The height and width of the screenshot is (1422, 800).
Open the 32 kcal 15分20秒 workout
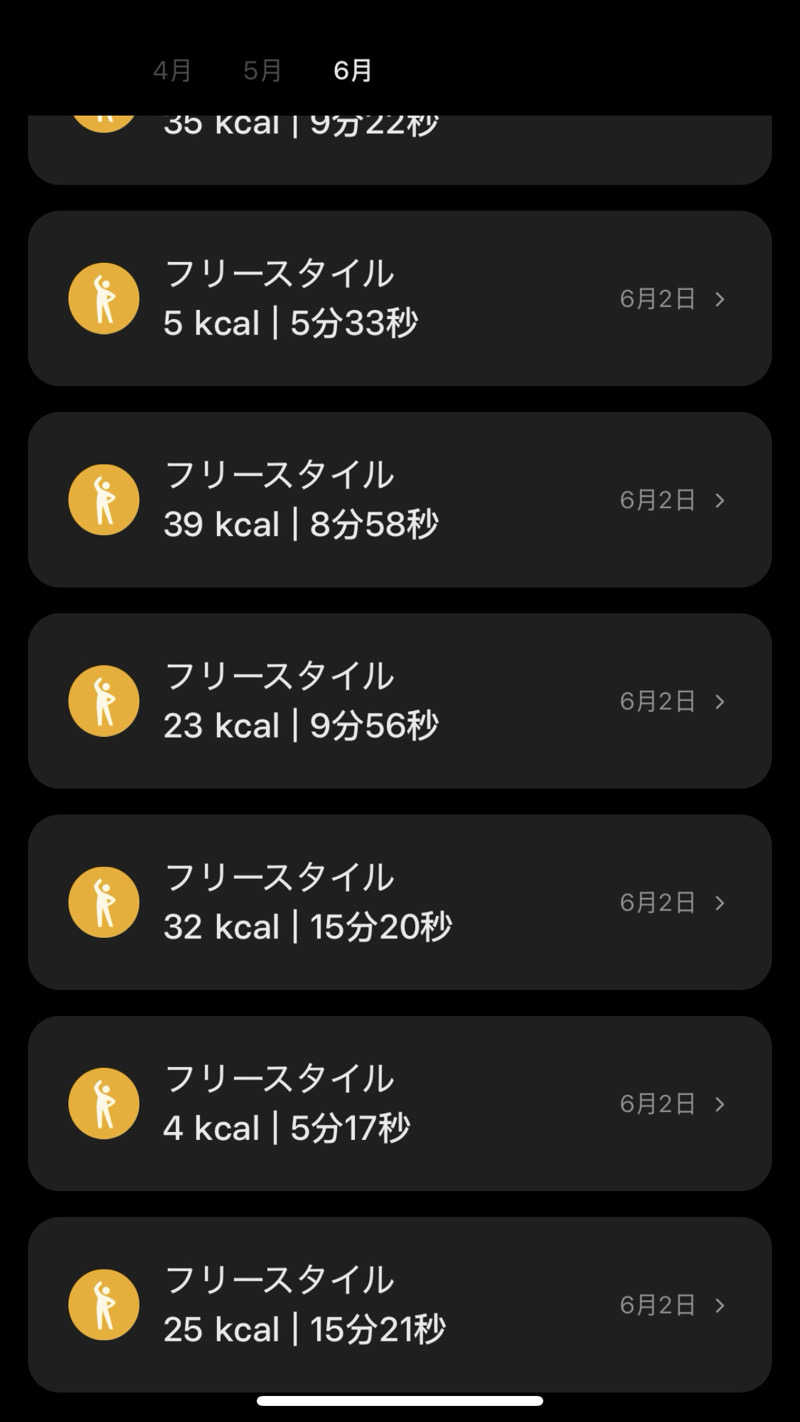click(400, 902)
